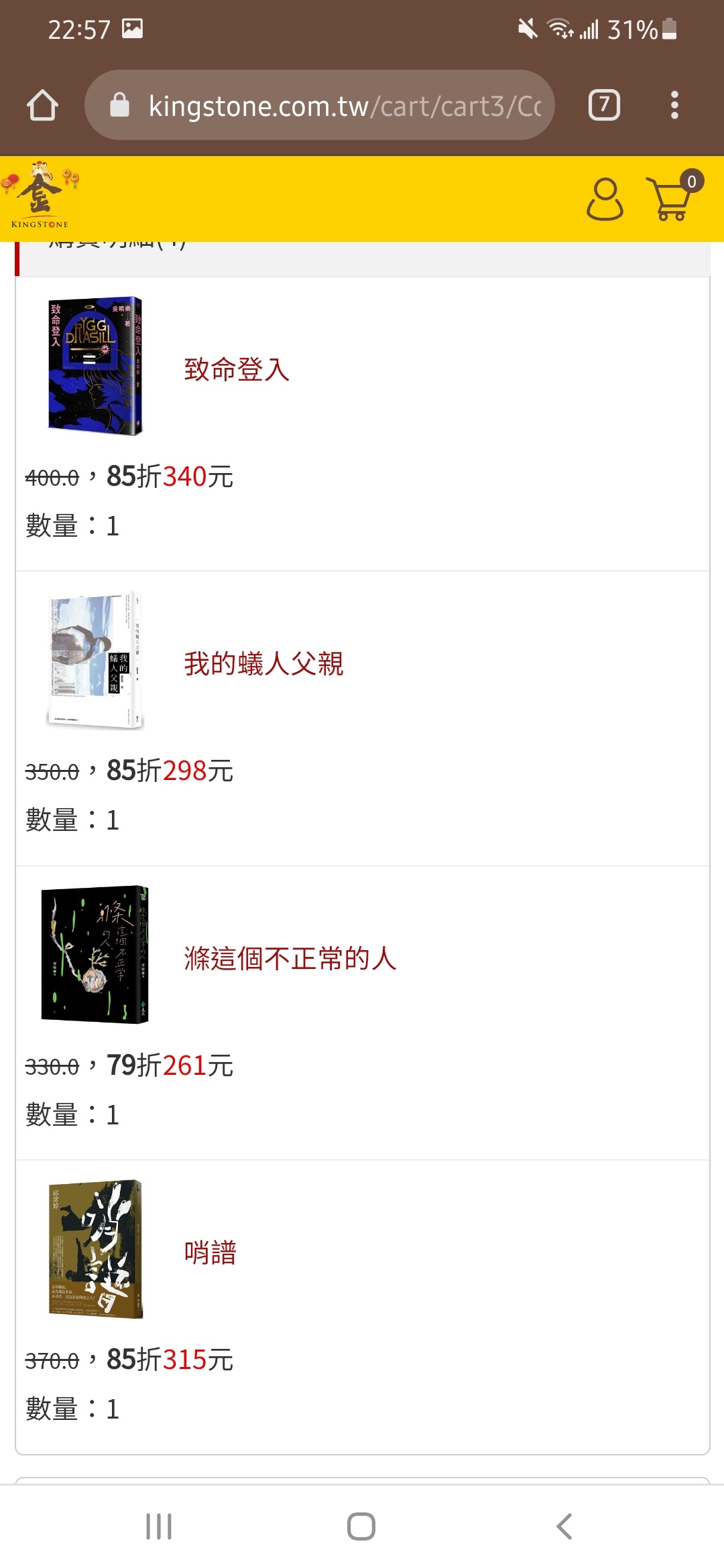Viewport: 724px width, 1568px height.
Task: Tap the Kingstone logo to go home
Action: (40, 196)
